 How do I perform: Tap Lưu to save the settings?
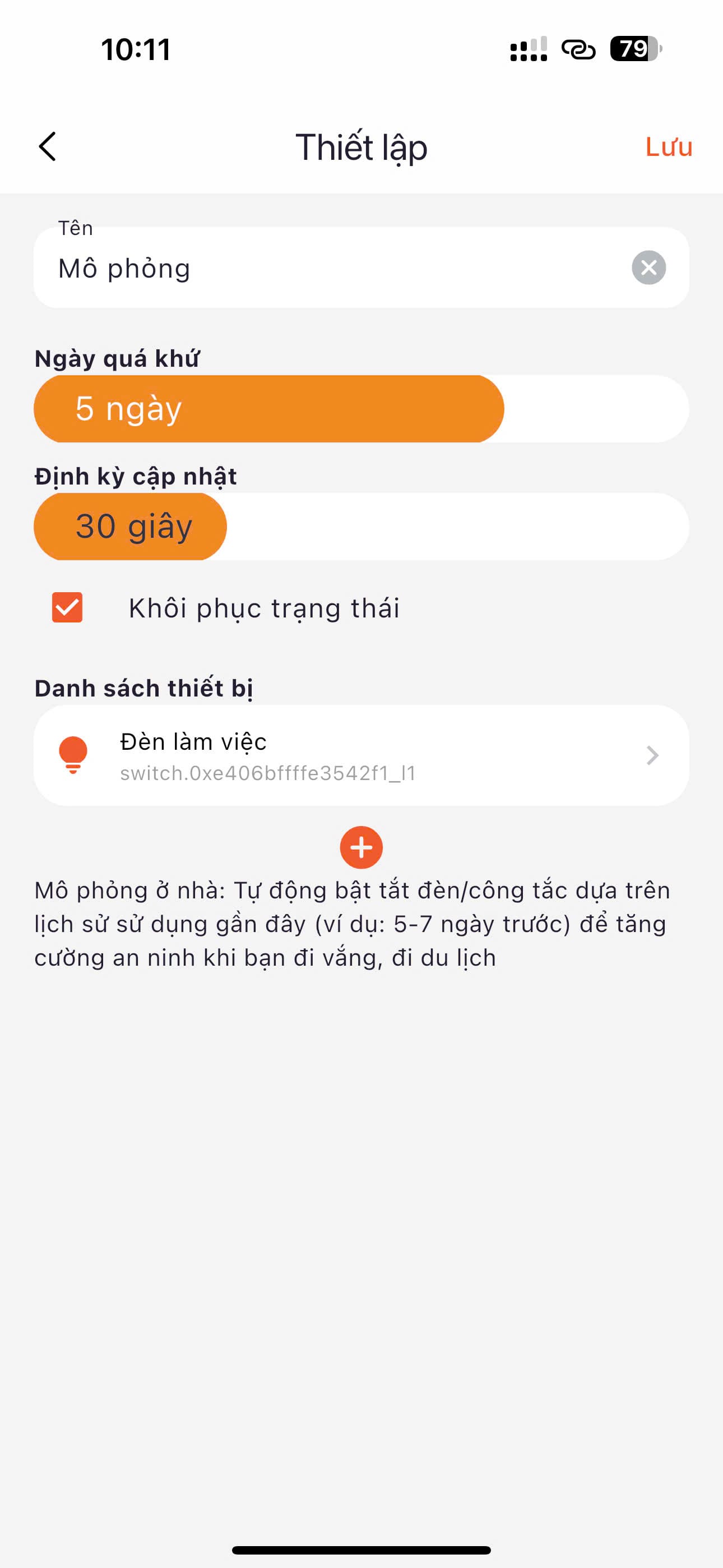pos(668,147)
